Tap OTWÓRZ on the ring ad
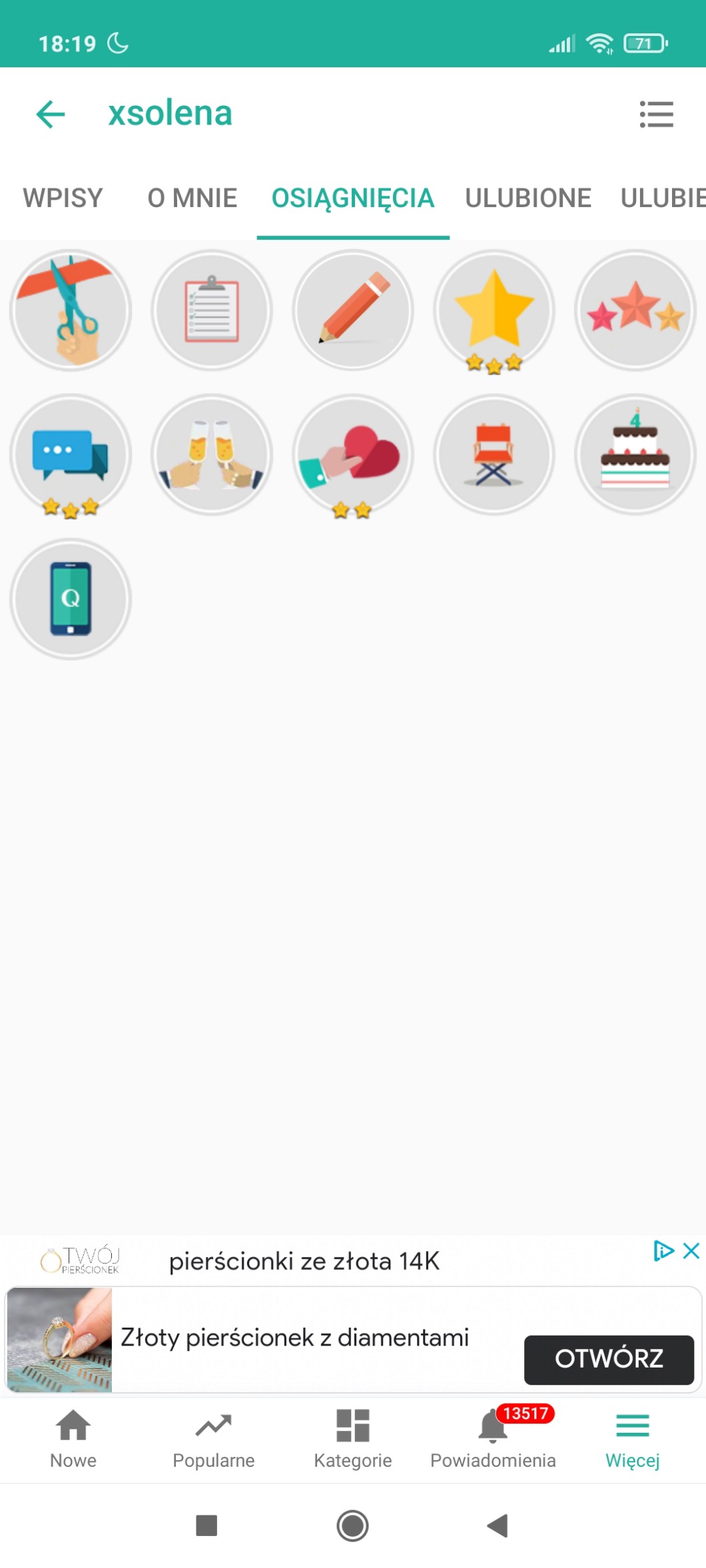This screenshot has height=1568, width=706. pos(609,1359)
